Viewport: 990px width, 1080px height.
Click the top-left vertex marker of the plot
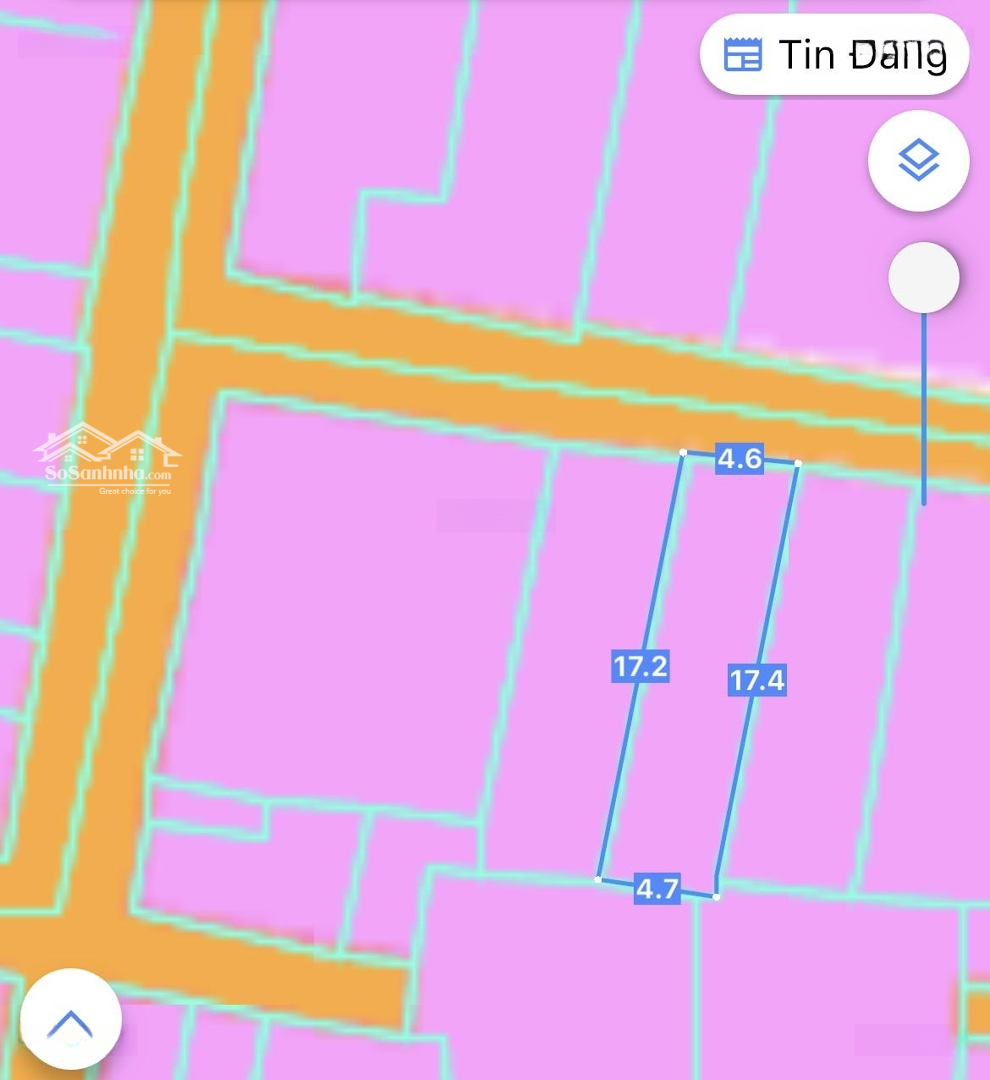pyautogui.click(x=683, y=453)
